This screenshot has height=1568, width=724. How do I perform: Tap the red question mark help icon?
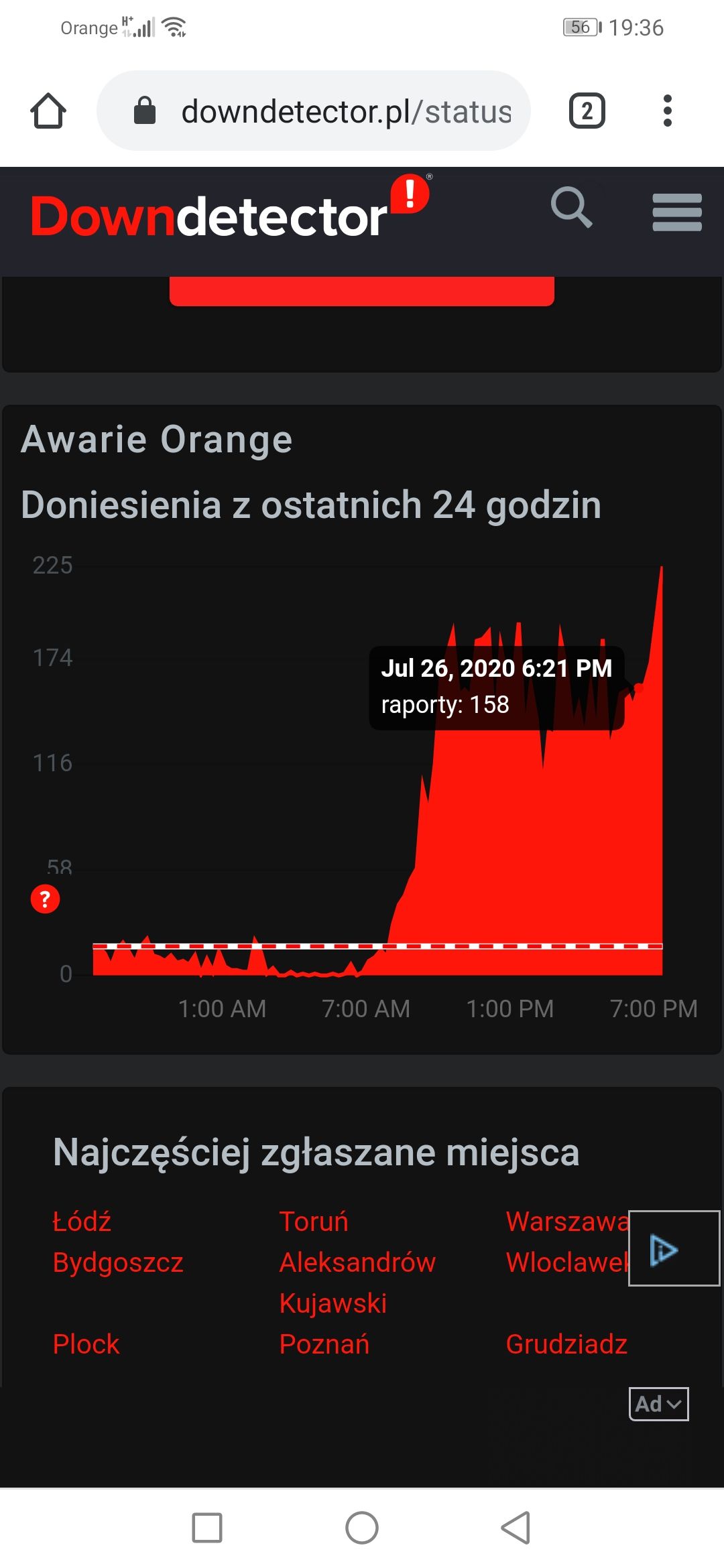click(46, 899)
